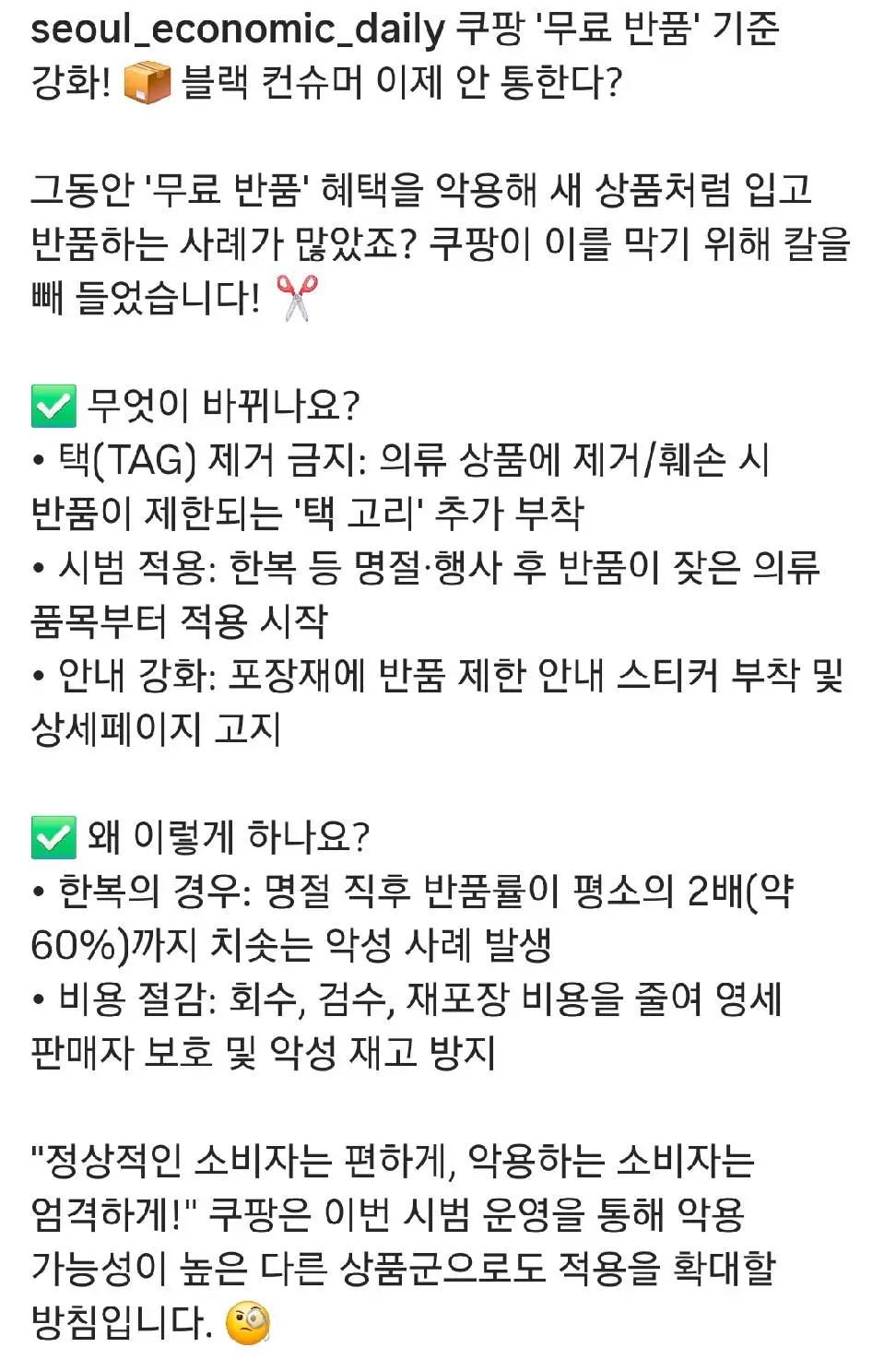The height and width of the screenshot is (1371, 896).
Task: Open the seoul_economic_daily profile
Action: click(x=238, y=30)
